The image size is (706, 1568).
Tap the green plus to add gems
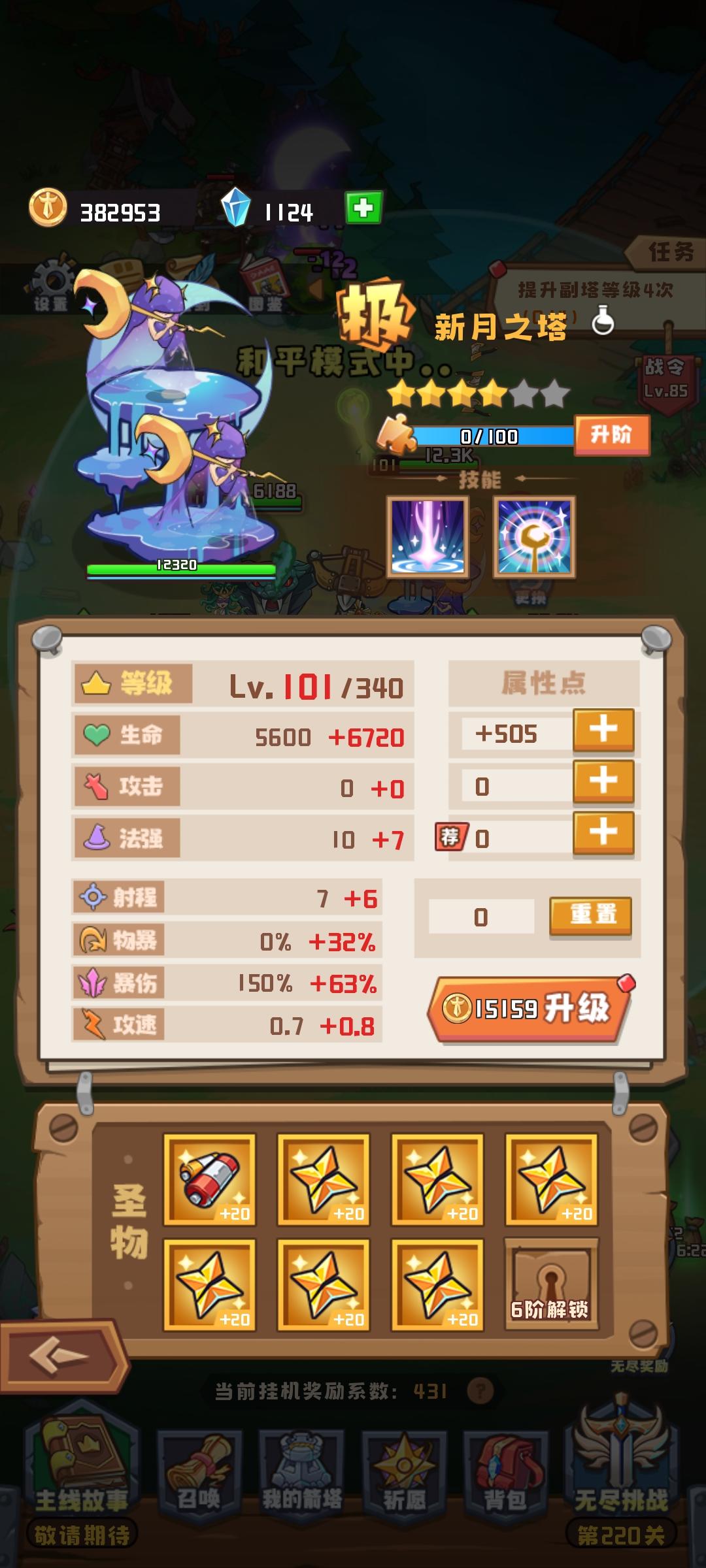click(x=363, y=208)
